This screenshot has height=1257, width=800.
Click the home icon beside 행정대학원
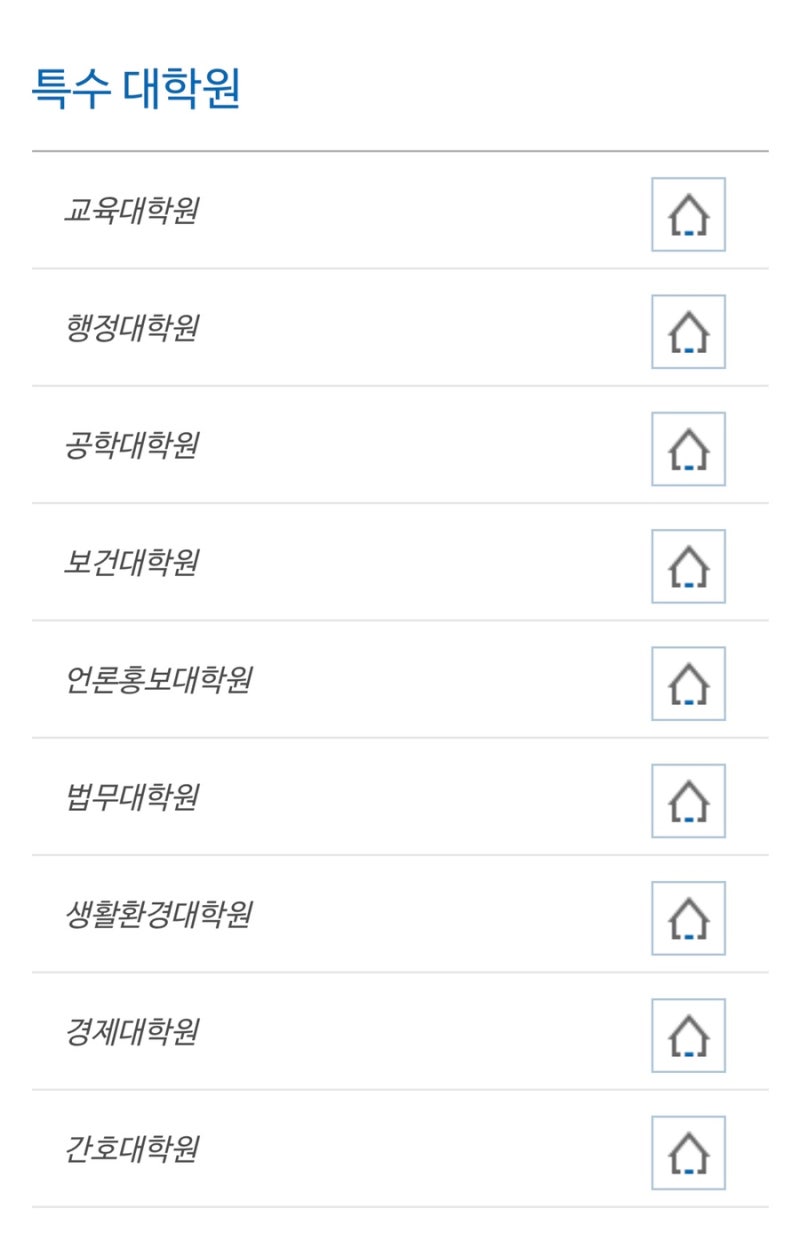pos(686,331)
